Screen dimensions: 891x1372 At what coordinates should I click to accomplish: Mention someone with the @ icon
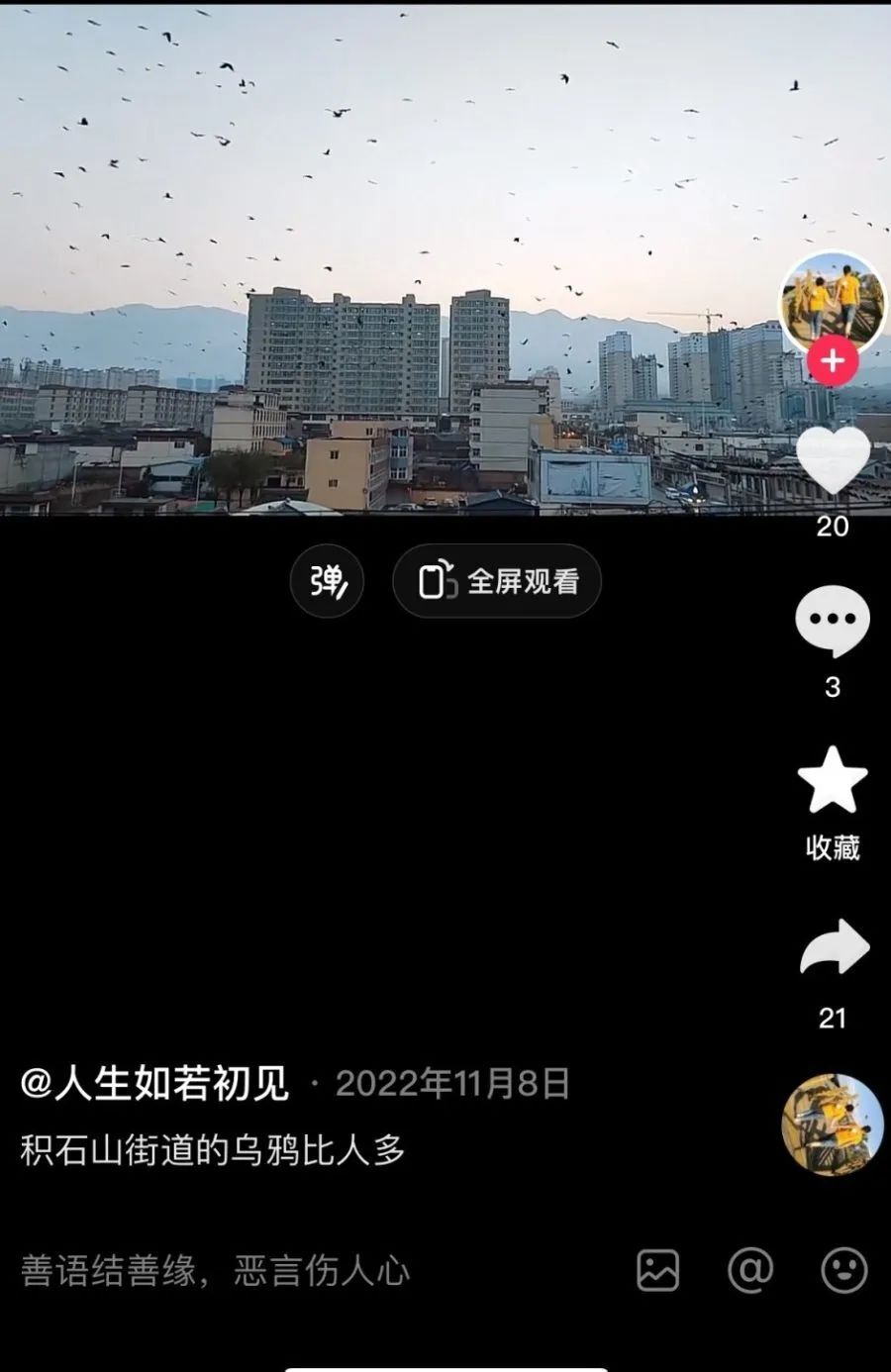tap(750, 1270)
